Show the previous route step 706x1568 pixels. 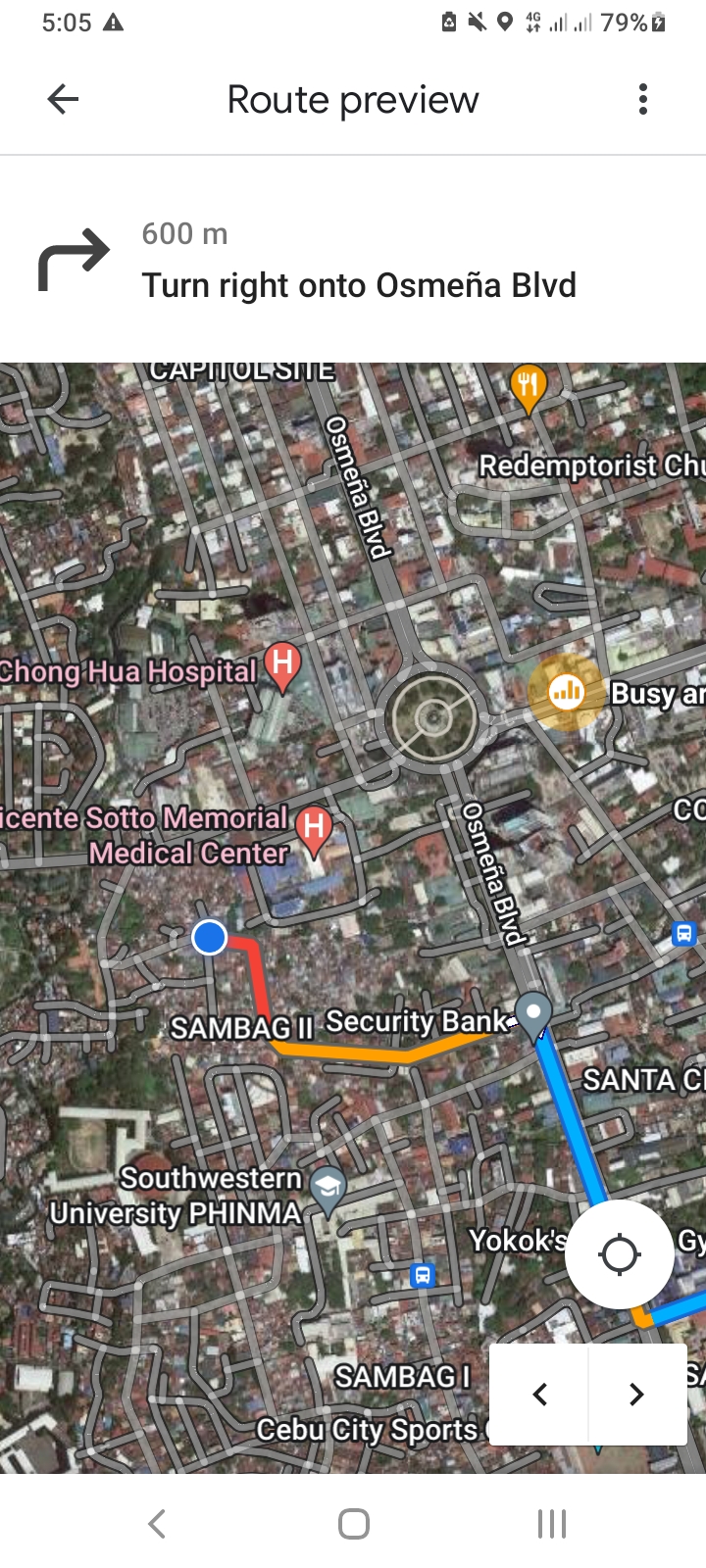539,1395
